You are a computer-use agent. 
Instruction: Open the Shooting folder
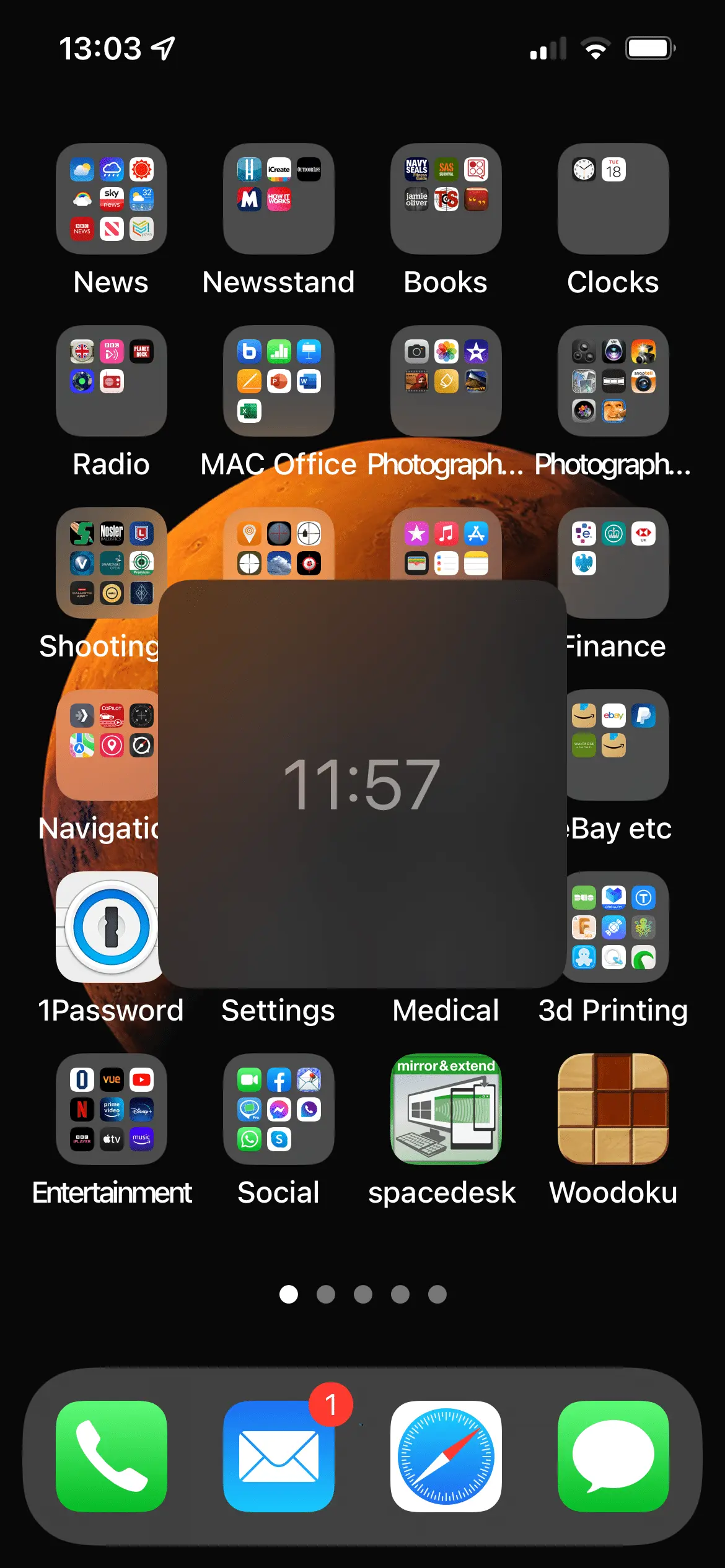pos(111,562)
